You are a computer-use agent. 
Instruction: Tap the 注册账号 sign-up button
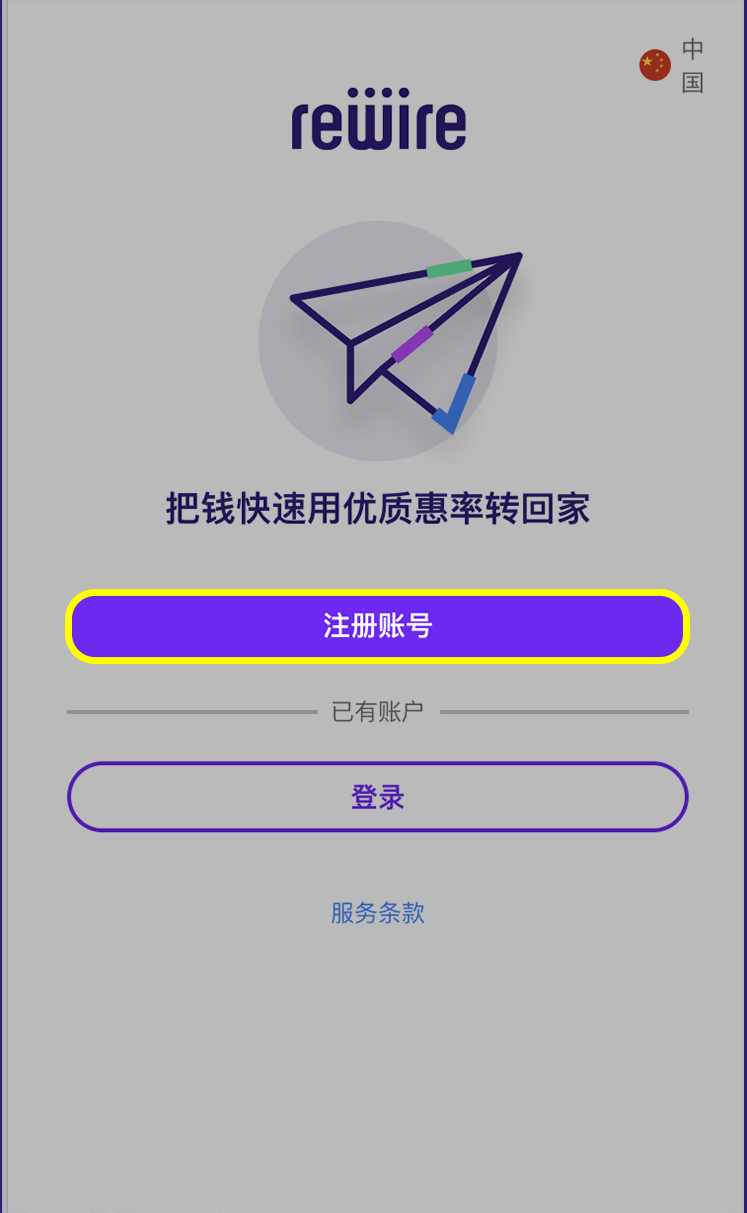tap(377, 627)
